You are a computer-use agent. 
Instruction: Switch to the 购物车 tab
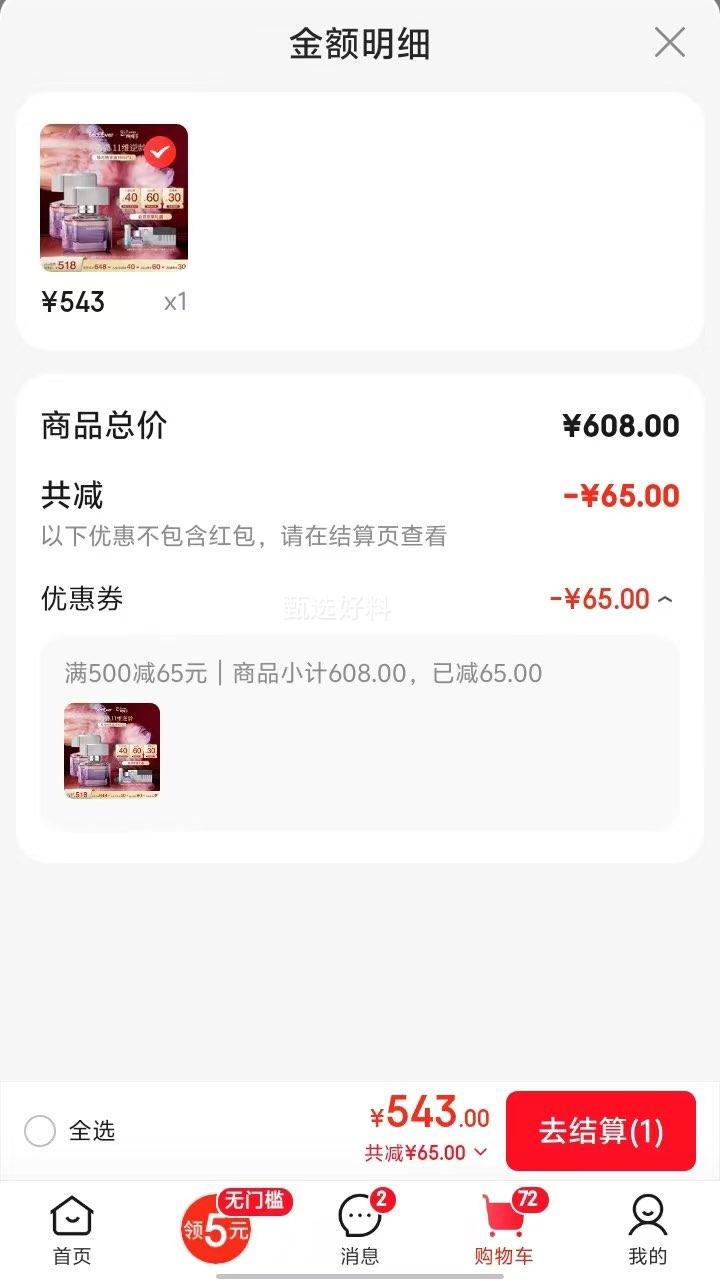[x=504, y=1230]
